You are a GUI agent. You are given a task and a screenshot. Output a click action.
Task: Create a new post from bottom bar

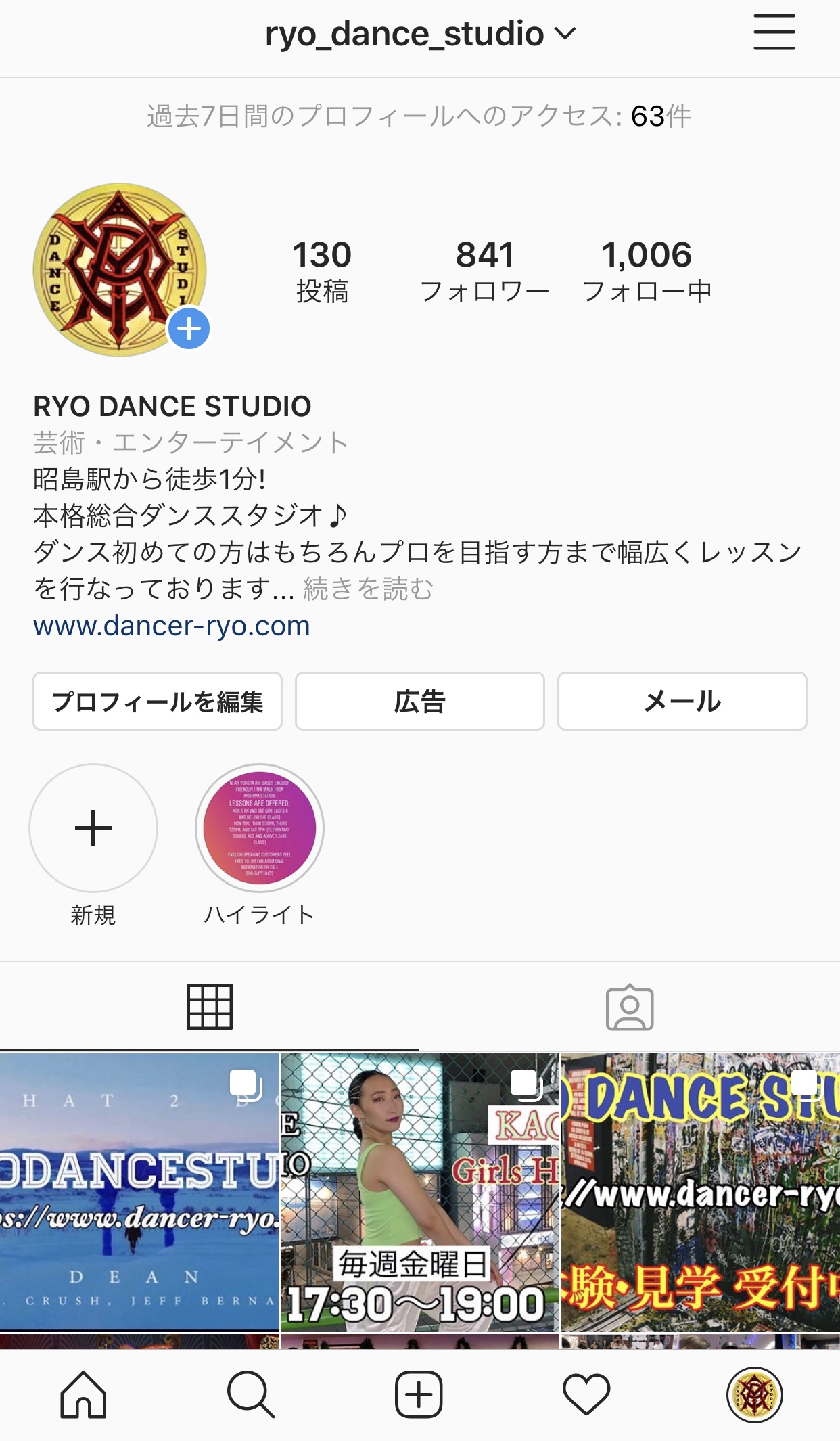coord(419,1394)
